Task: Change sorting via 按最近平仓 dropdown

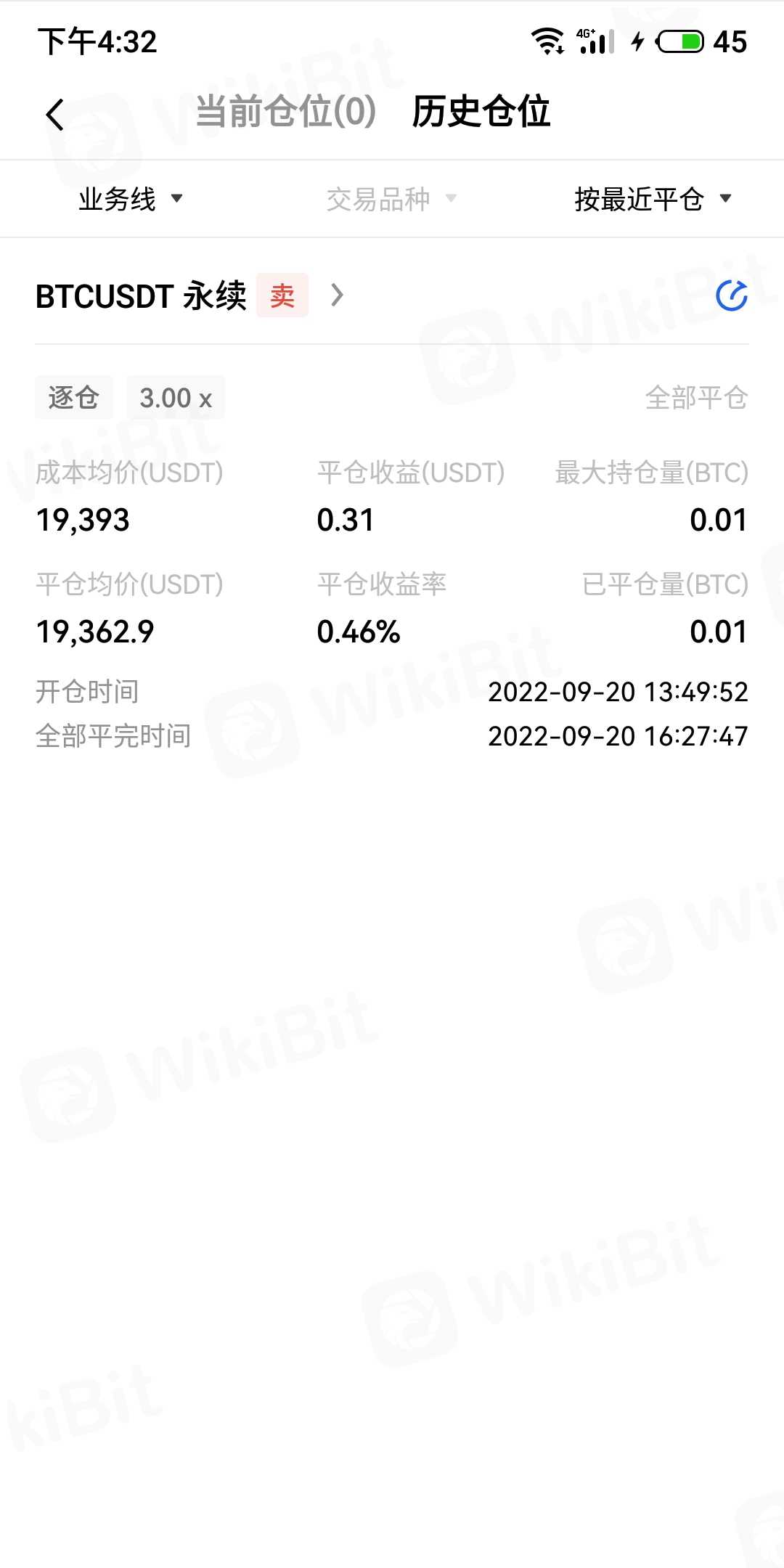Action: 652,199
